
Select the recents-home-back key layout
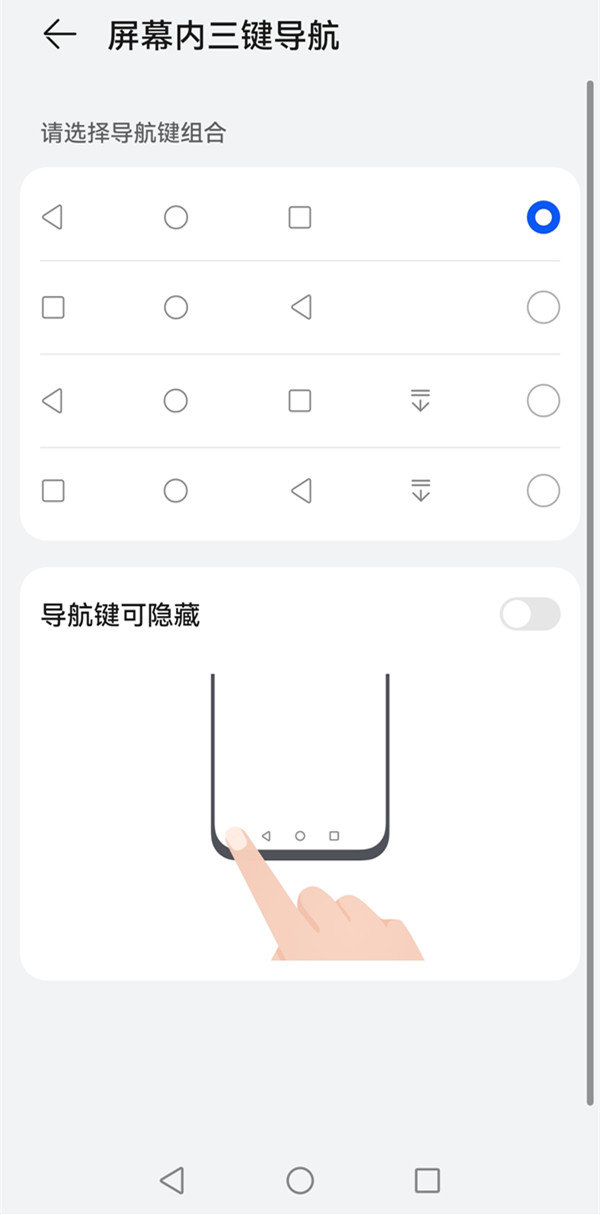(x=543, y=307)
